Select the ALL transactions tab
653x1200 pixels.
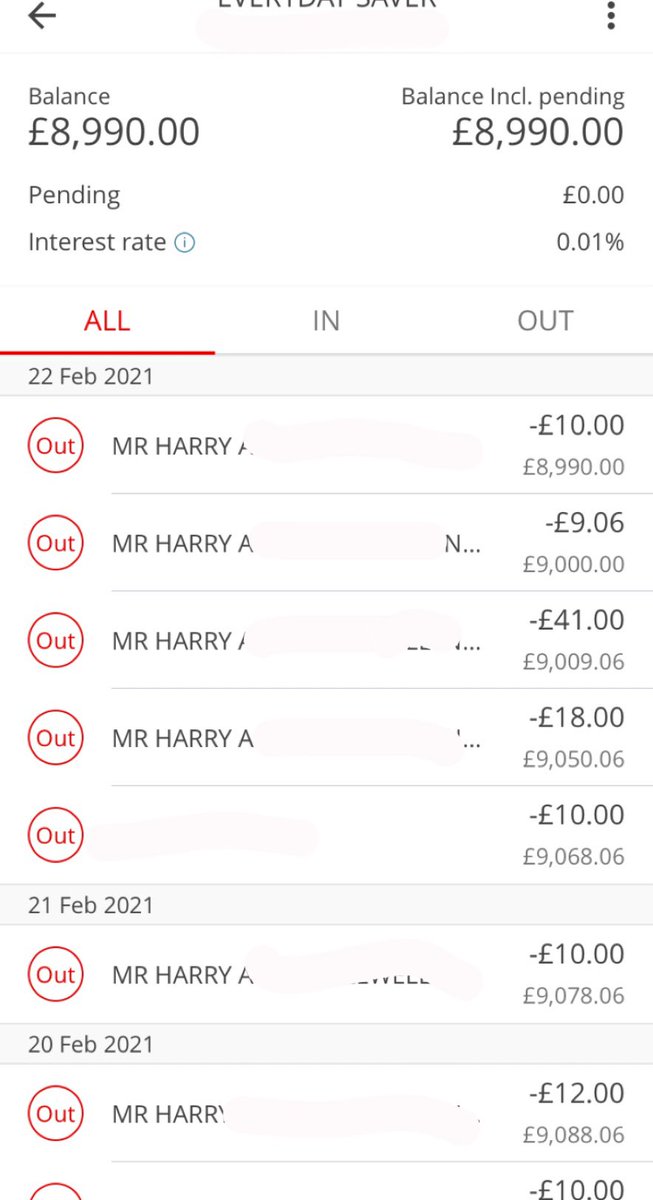(107, 321)
